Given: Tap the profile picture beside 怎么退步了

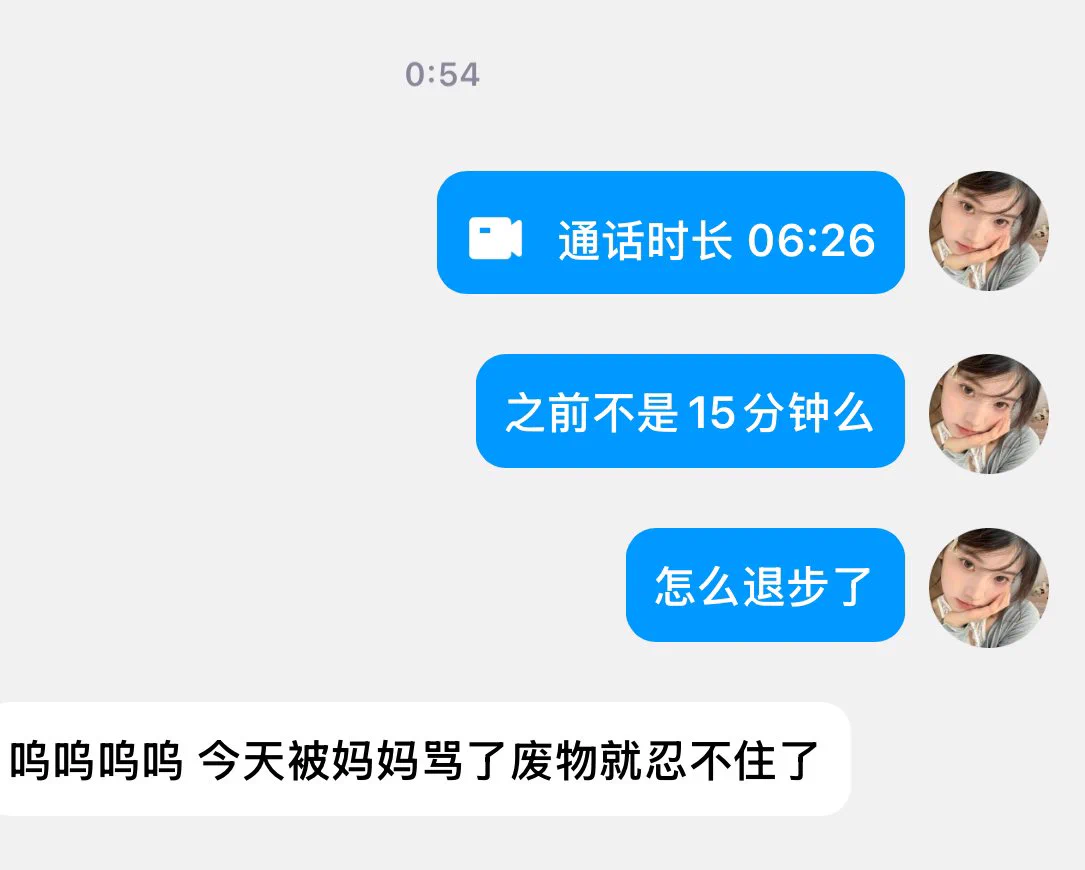Looking at the screenshot, I should pyautogui.click(x=988, y=587).
